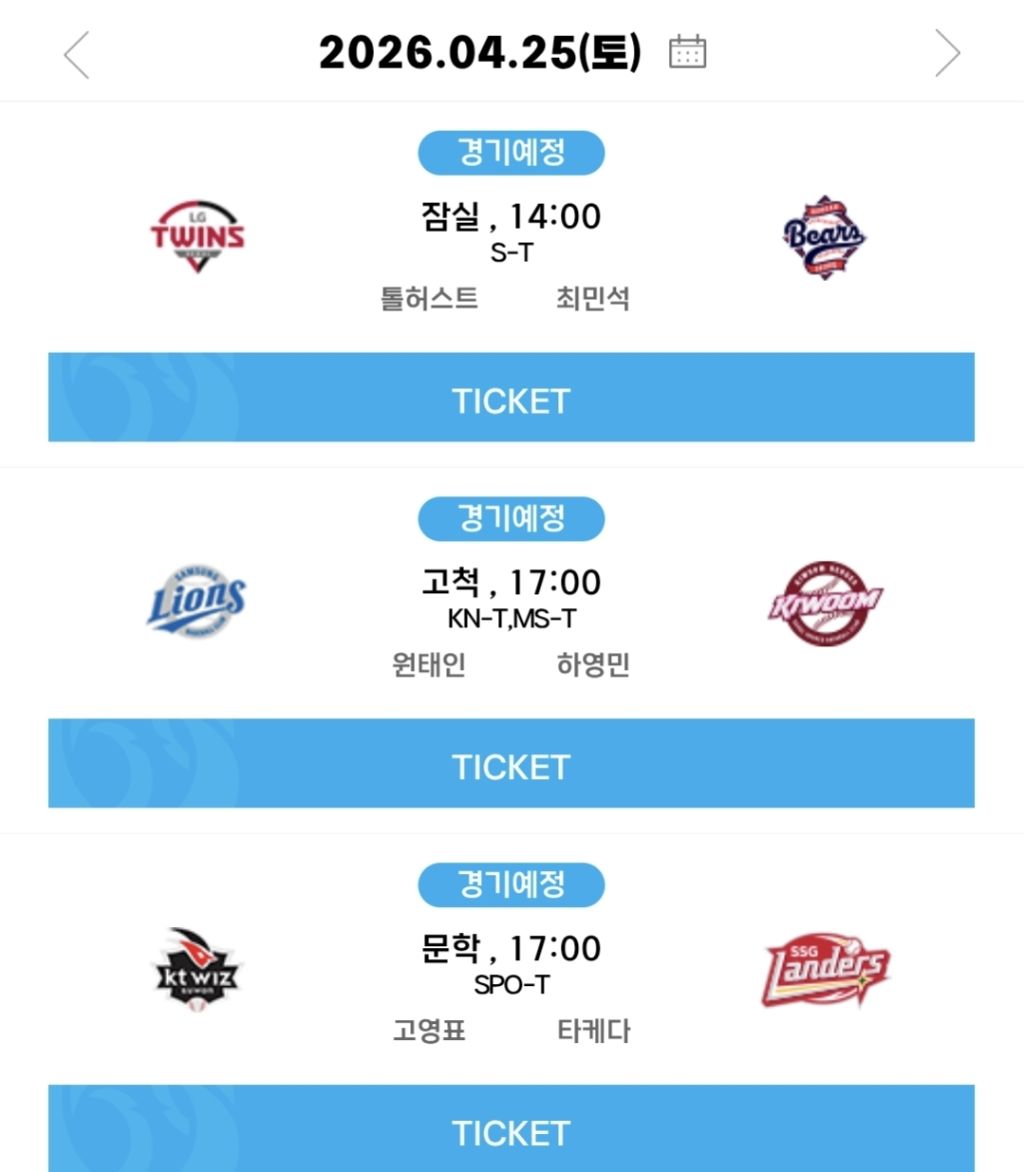Click the 경기예정 badge on the LG-Doosan game

(x=512, y=152)
